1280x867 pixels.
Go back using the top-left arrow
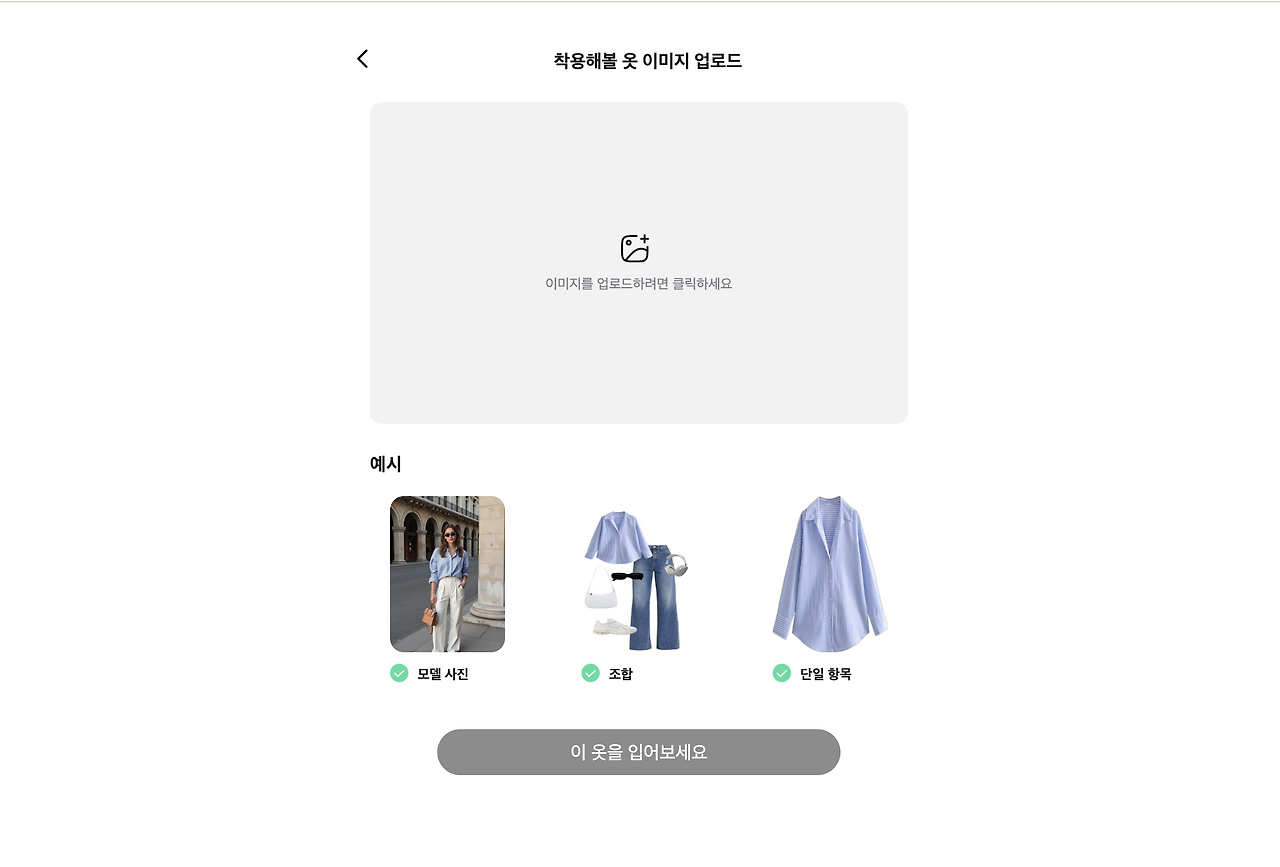coord(362,59)
